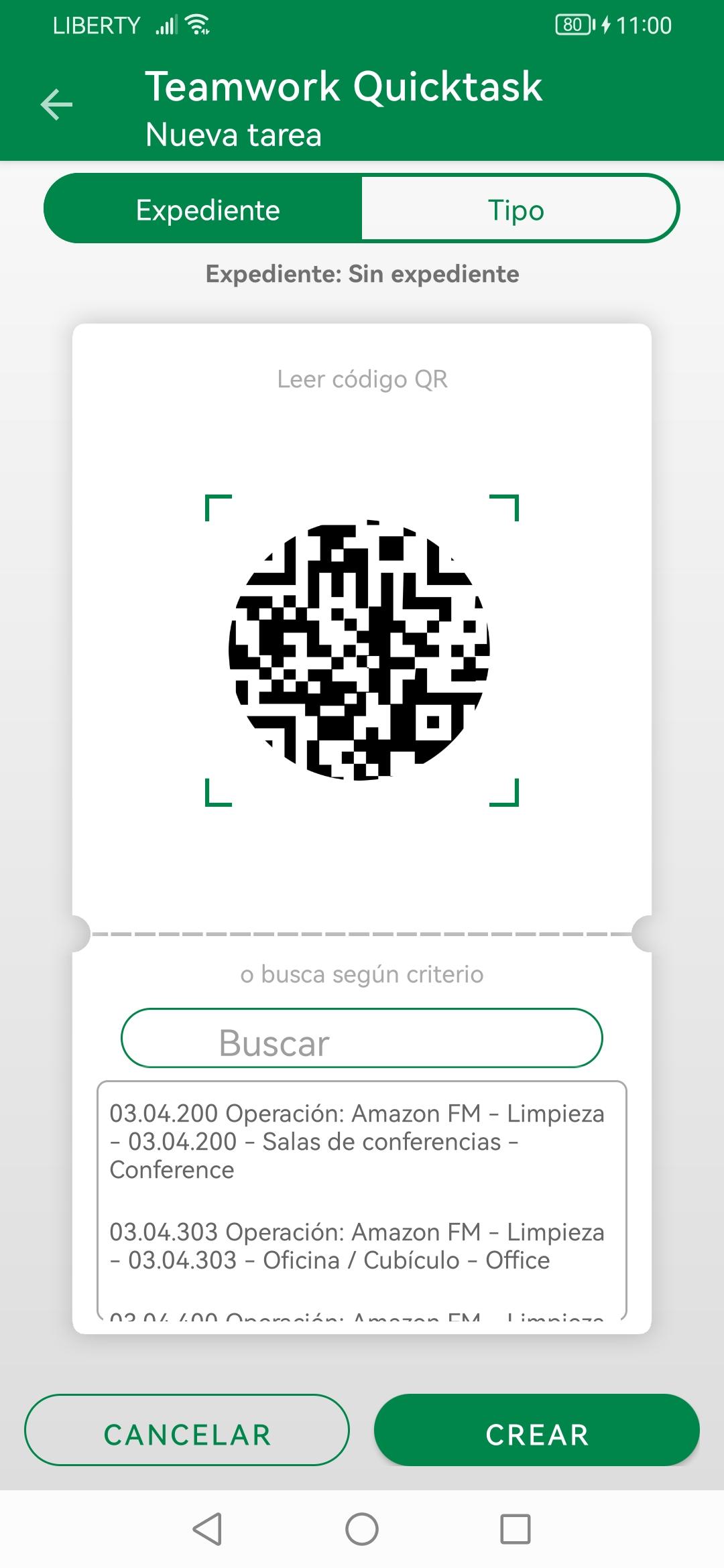Viewport: 724px width, 1568px height.
Task: Tap the CANCELAR button
Action: click(x=187, y=1429)
